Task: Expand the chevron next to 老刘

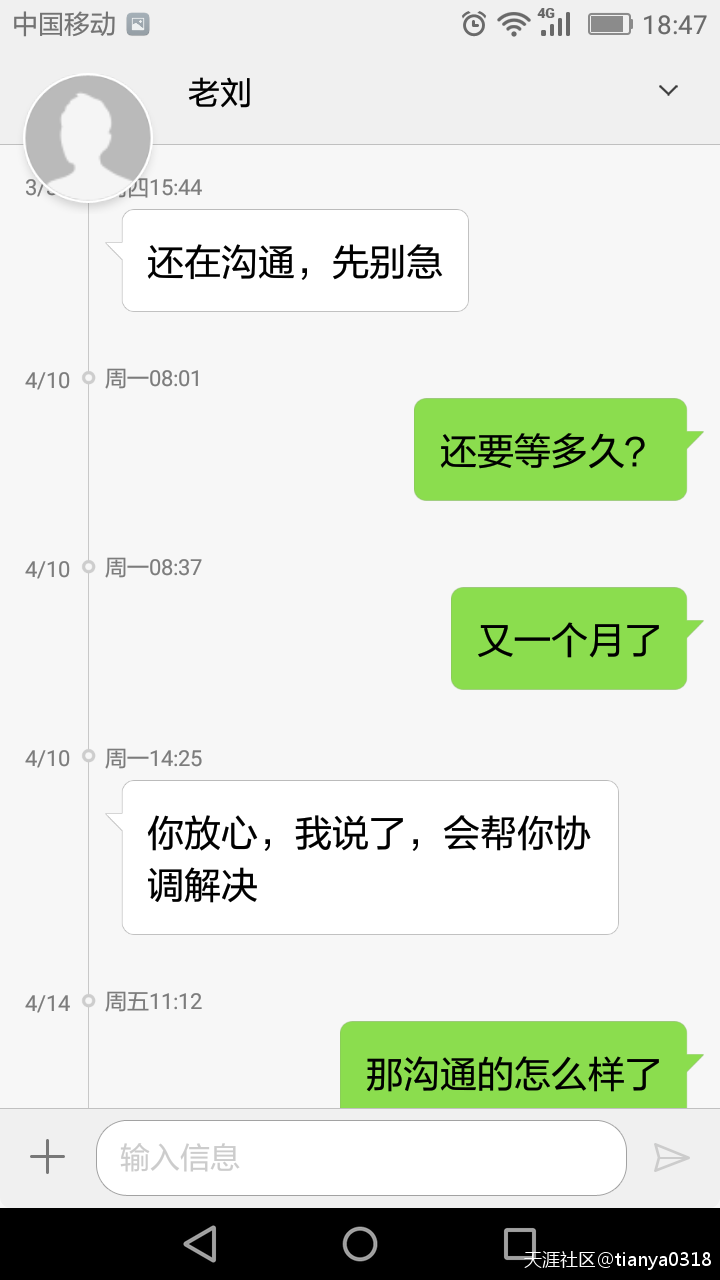Action: (x=667, y=90)
